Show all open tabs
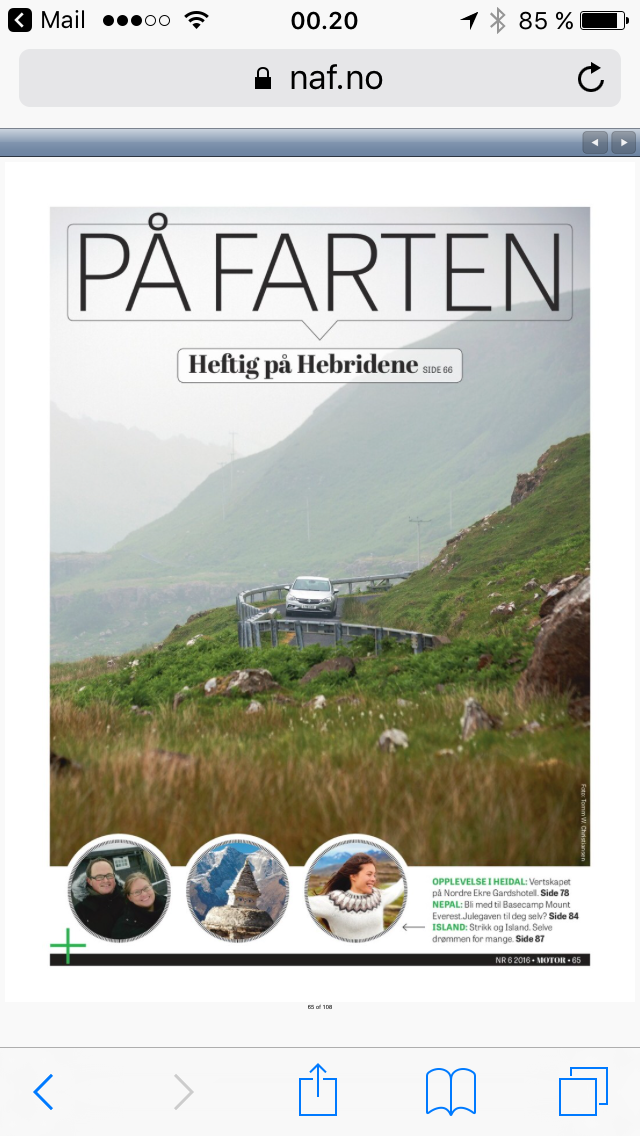640x1136 pixels. tap(583, 1091)
